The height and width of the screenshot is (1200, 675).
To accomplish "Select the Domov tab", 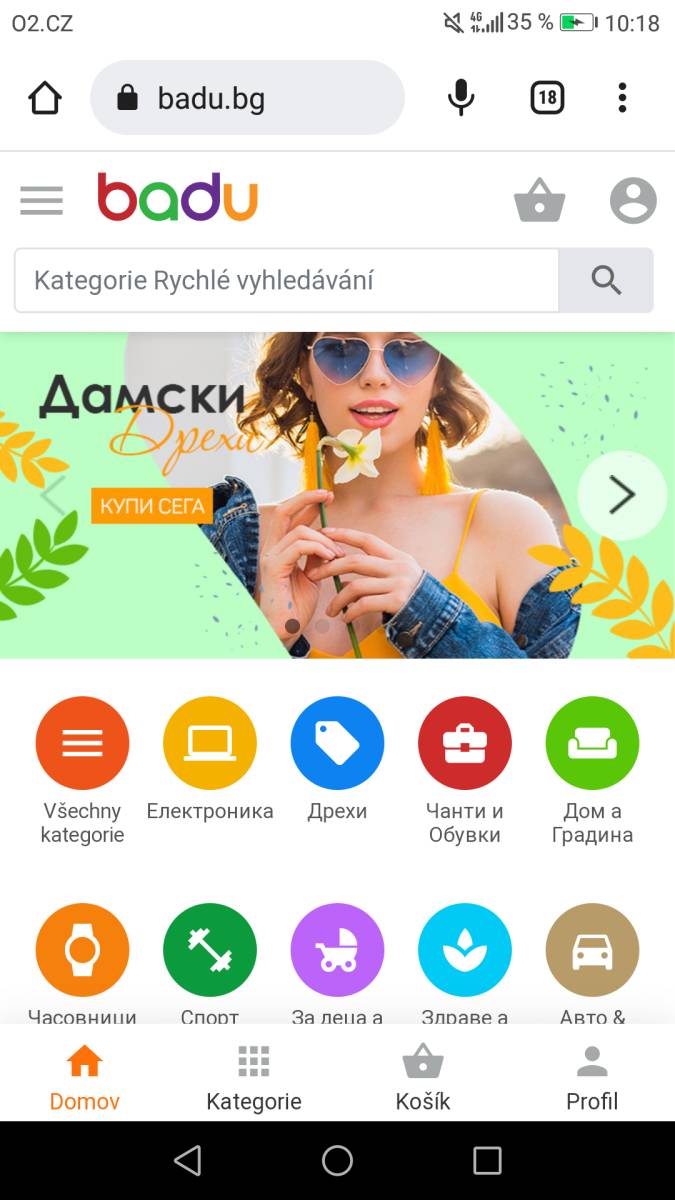I will (85, 1079).
